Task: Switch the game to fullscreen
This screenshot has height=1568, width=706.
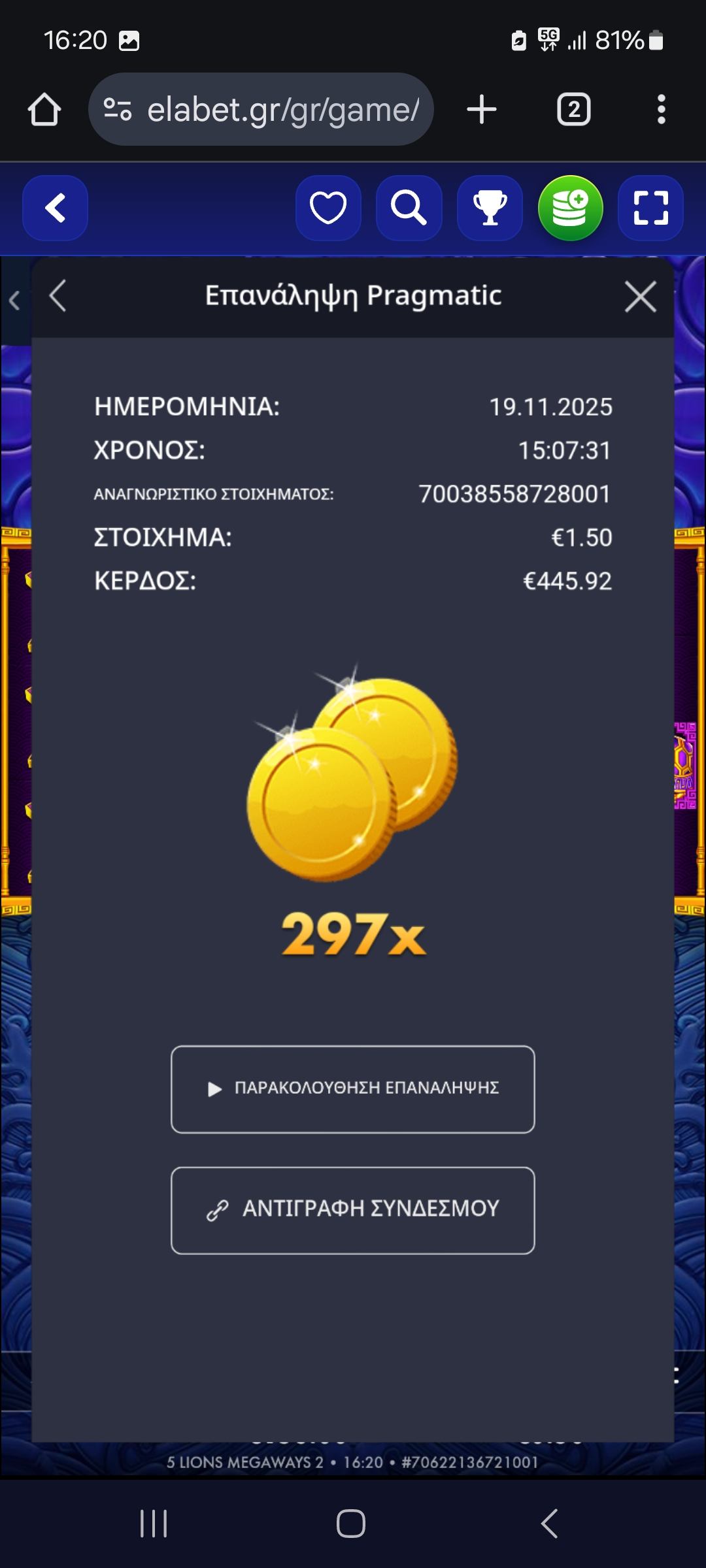Action: [650, 208]
